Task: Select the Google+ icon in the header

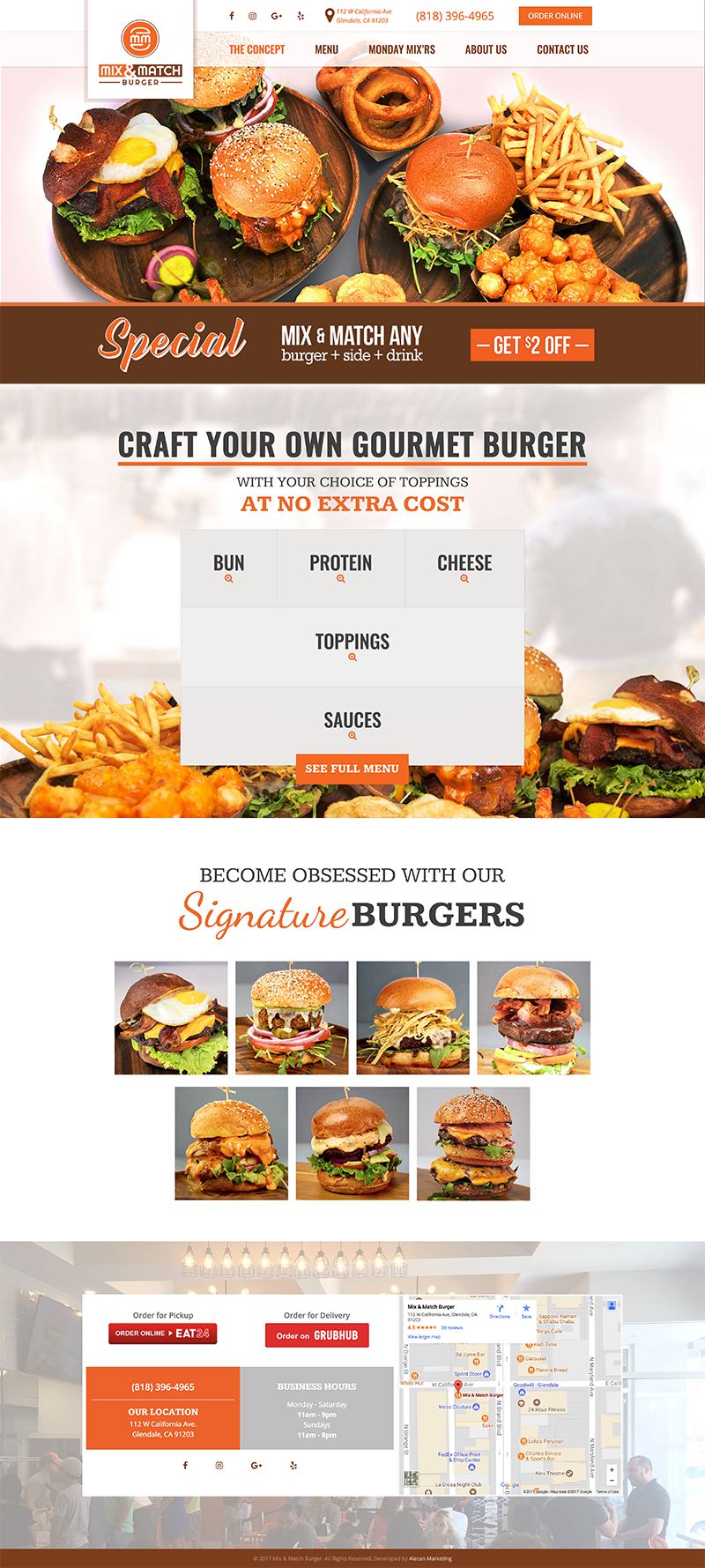Action: coord(275,15)
